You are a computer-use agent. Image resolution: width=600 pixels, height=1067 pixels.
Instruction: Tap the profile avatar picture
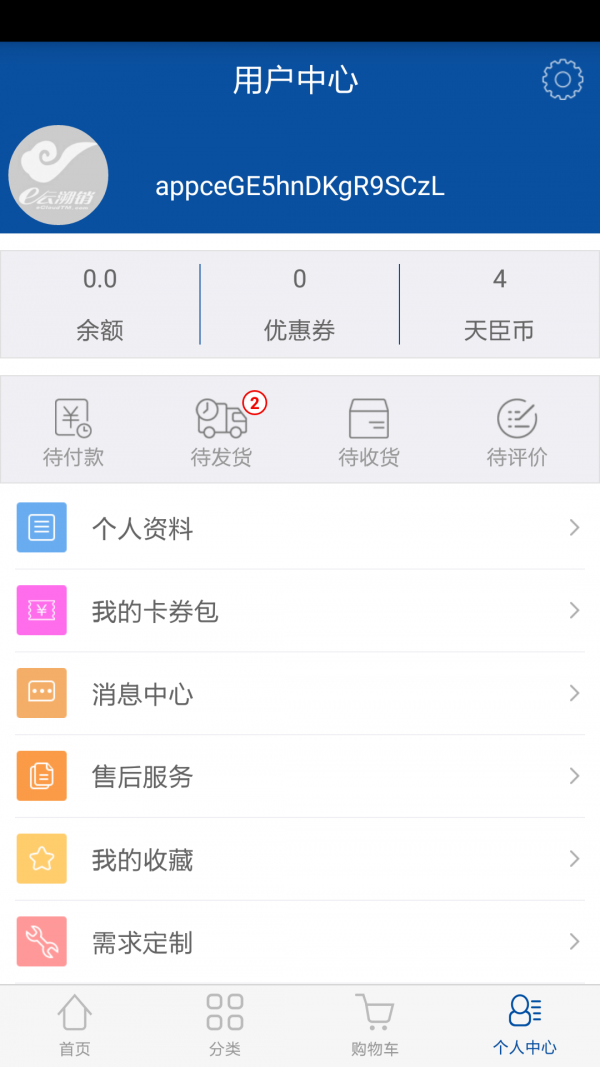(x=58, y=175)
